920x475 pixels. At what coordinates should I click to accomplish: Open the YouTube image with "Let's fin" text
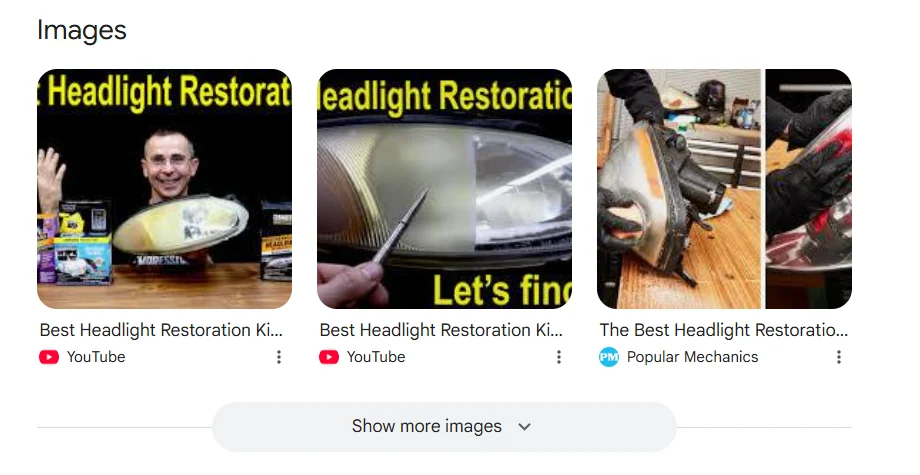click(444, 189)
